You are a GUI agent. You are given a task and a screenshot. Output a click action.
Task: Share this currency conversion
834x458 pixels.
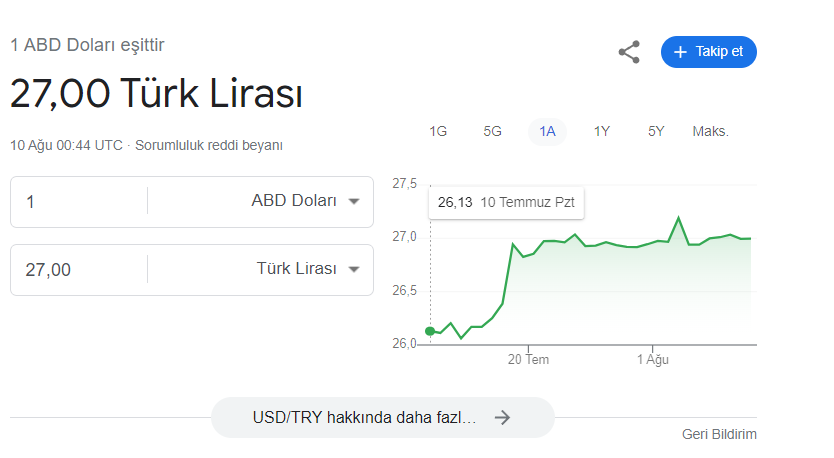pos(629,52)
